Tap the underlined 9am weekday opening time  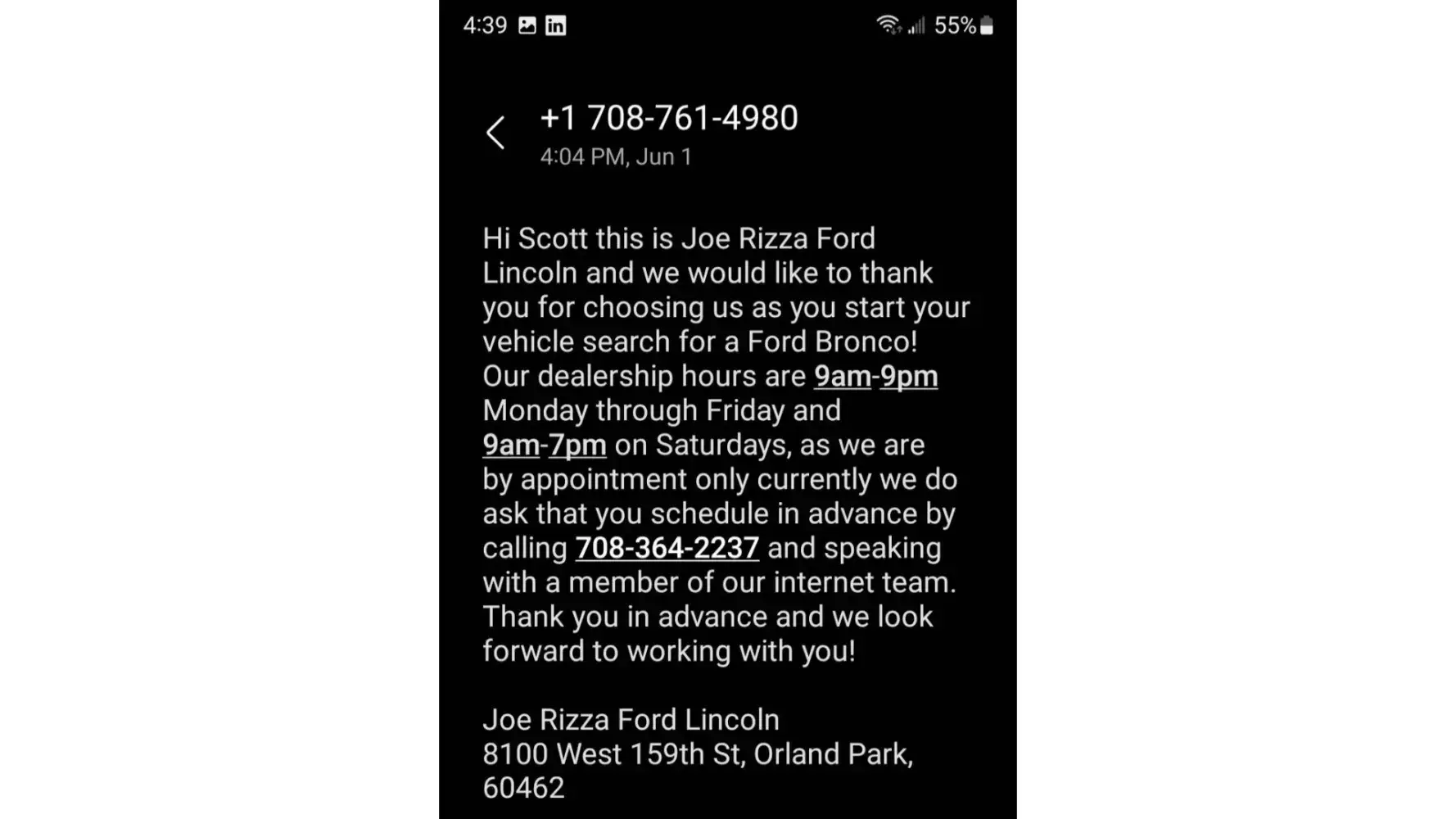[842, 377]
